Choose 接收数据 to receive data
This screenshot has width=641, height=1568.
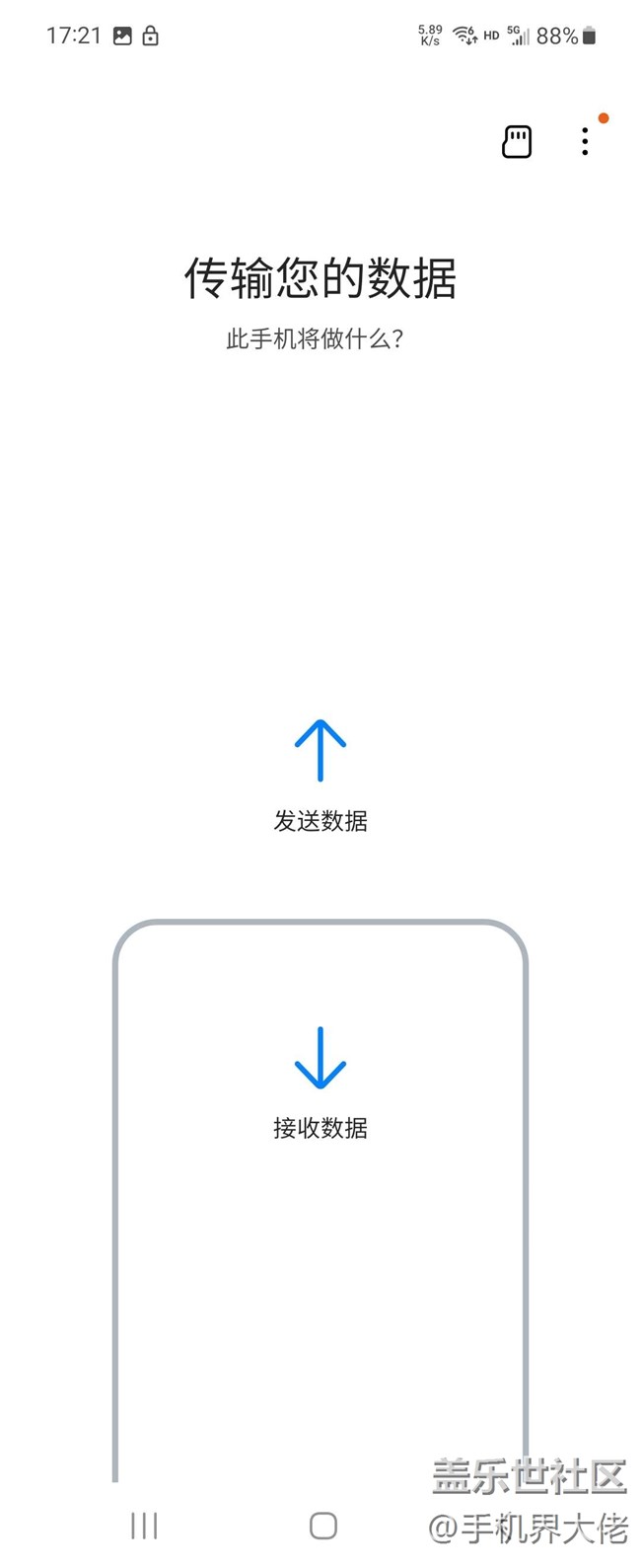click(320, 1083)
